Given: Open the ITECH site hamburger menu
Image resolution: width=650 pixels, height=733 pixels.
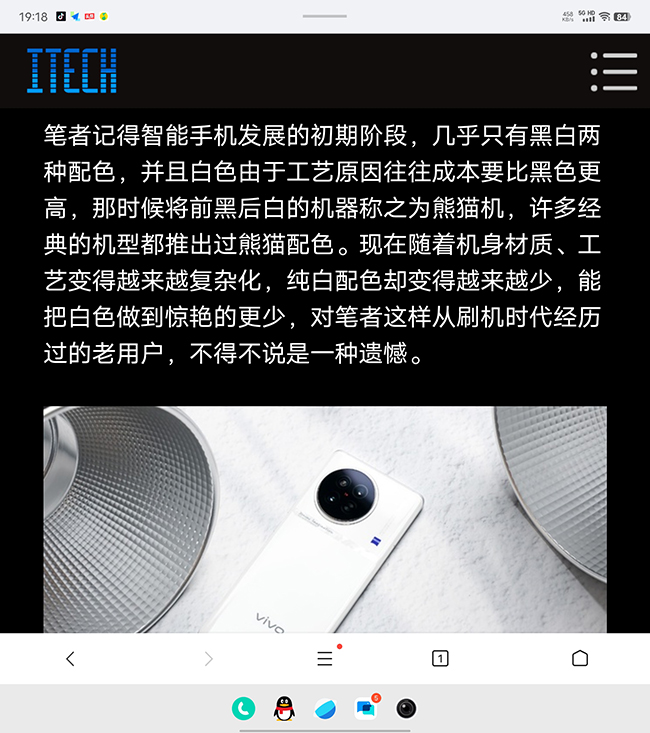Looking at the screenshot, I should pyautogui.click(x=614, y=71).
